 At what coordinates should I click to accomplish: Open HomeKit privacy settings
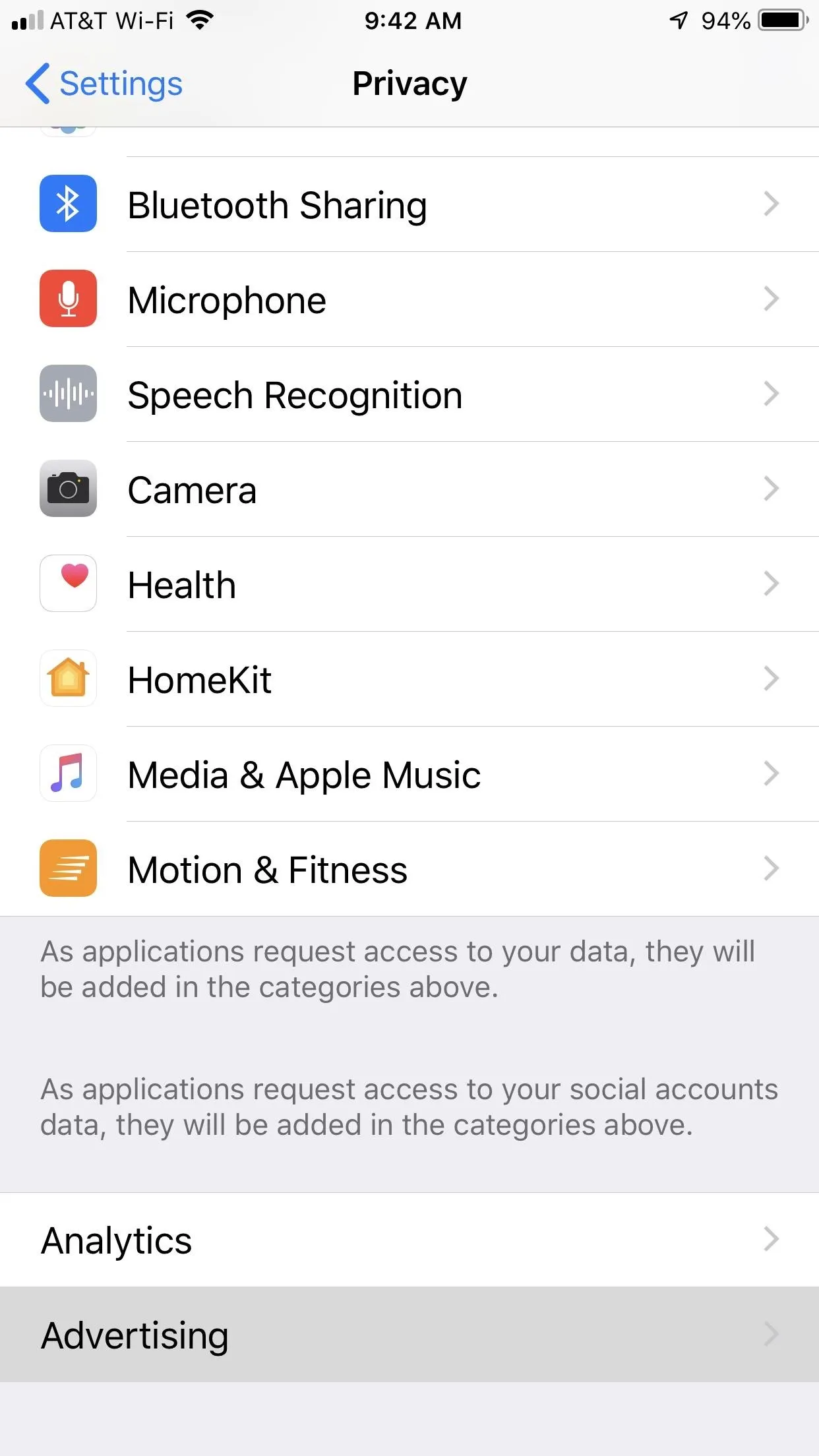[409, 679]
